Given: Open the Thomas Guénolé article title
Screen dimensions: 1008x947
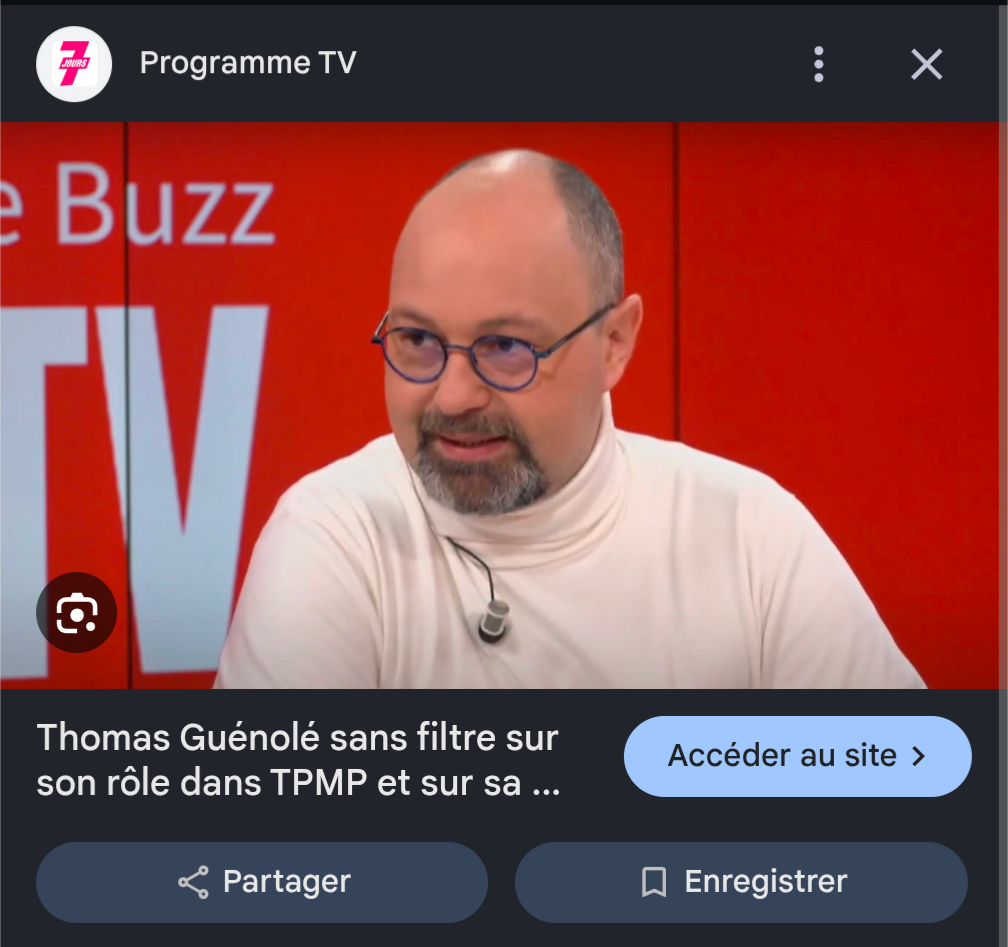Looking at the screenshot, I should coord(298,760).
